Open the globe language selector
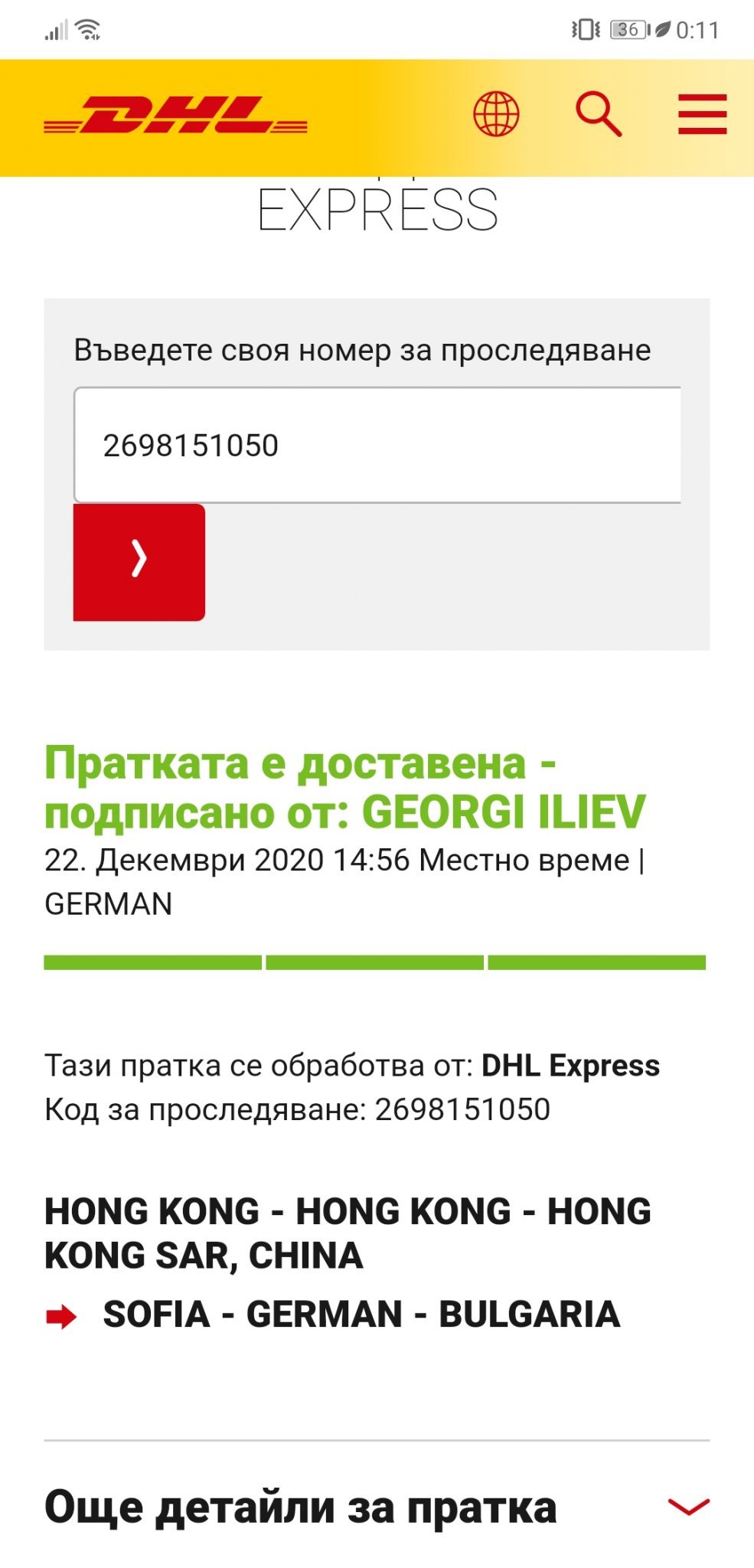754x1568 pixels. (x=496, y=114)
